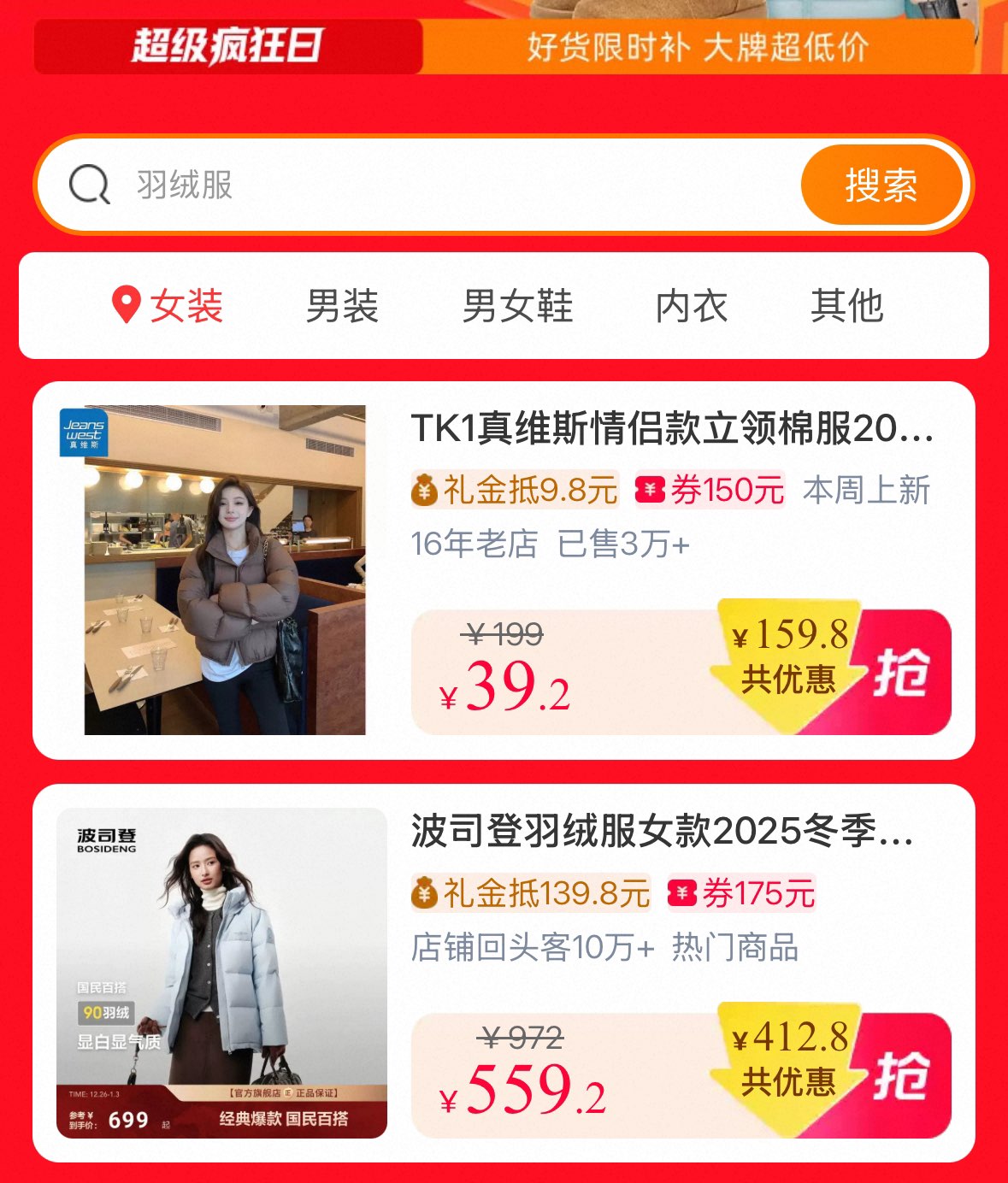Show the 其他 category tab

pos(846,306)
